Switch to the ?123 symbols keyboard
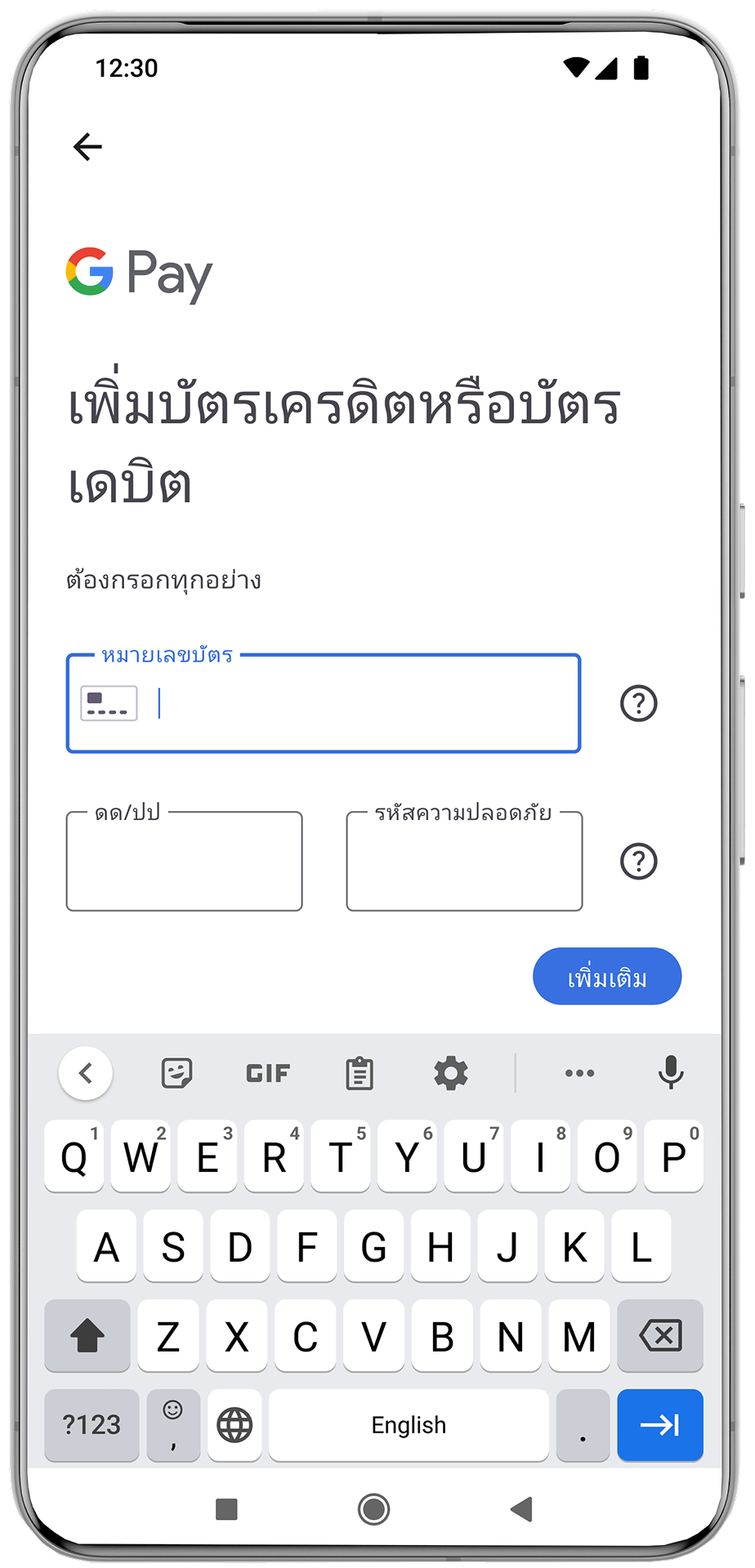This screenshot has width=755, height=1568. 92,1425
